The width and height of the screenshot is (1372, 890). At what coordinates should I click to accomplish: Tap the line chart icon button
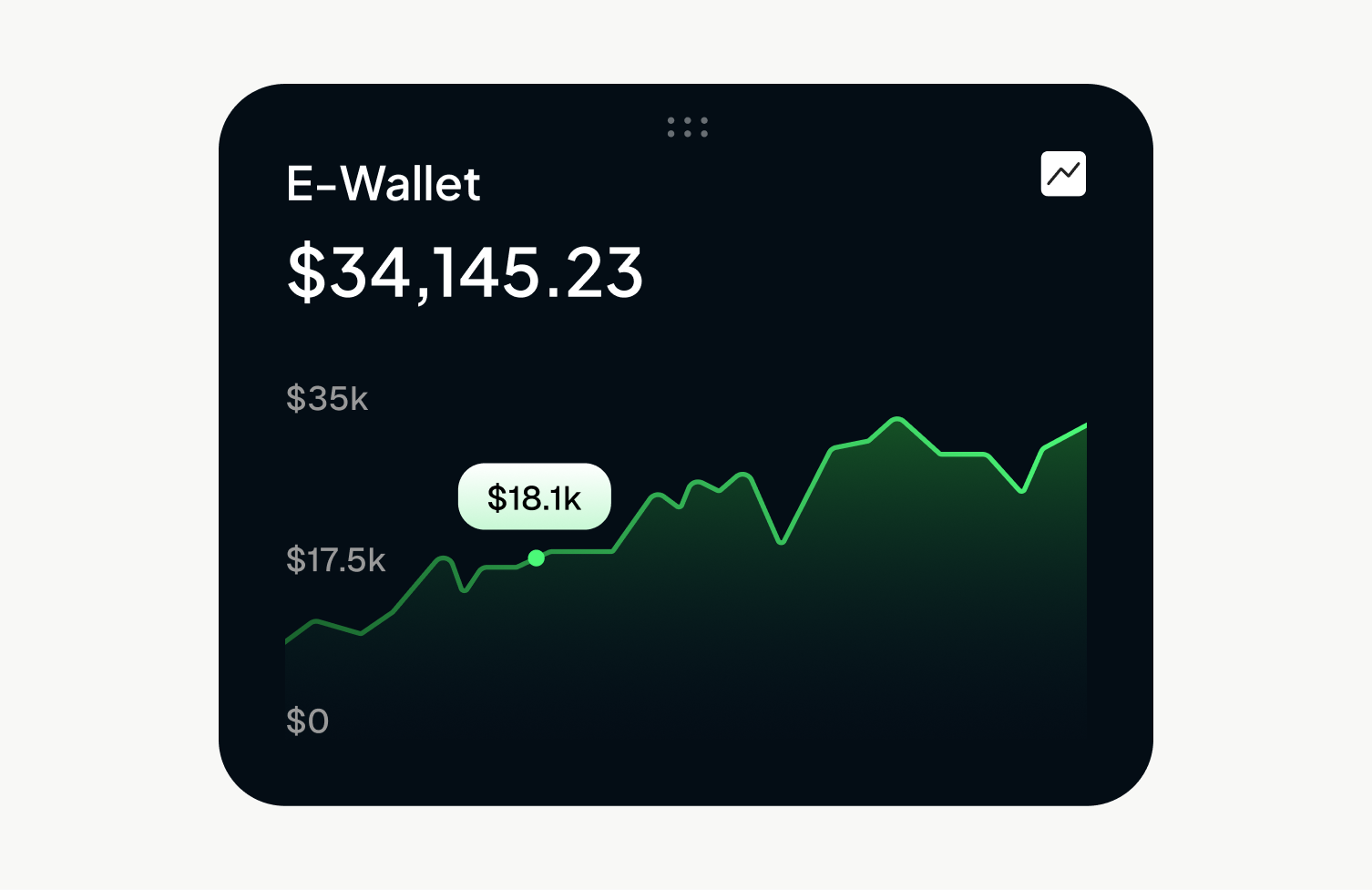[1063, 173]
